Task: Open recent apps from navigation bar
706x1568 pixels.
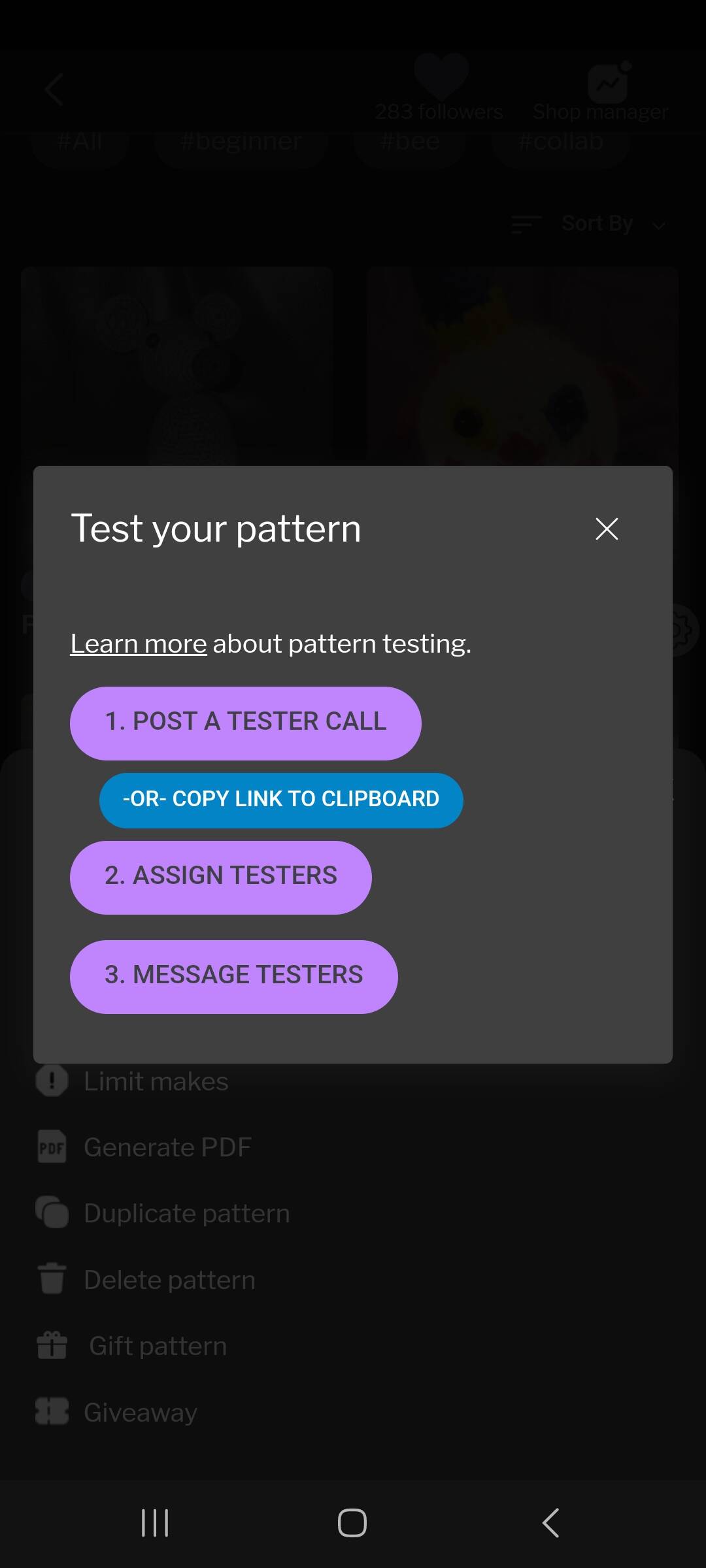Action: (x=155, y=1523)
